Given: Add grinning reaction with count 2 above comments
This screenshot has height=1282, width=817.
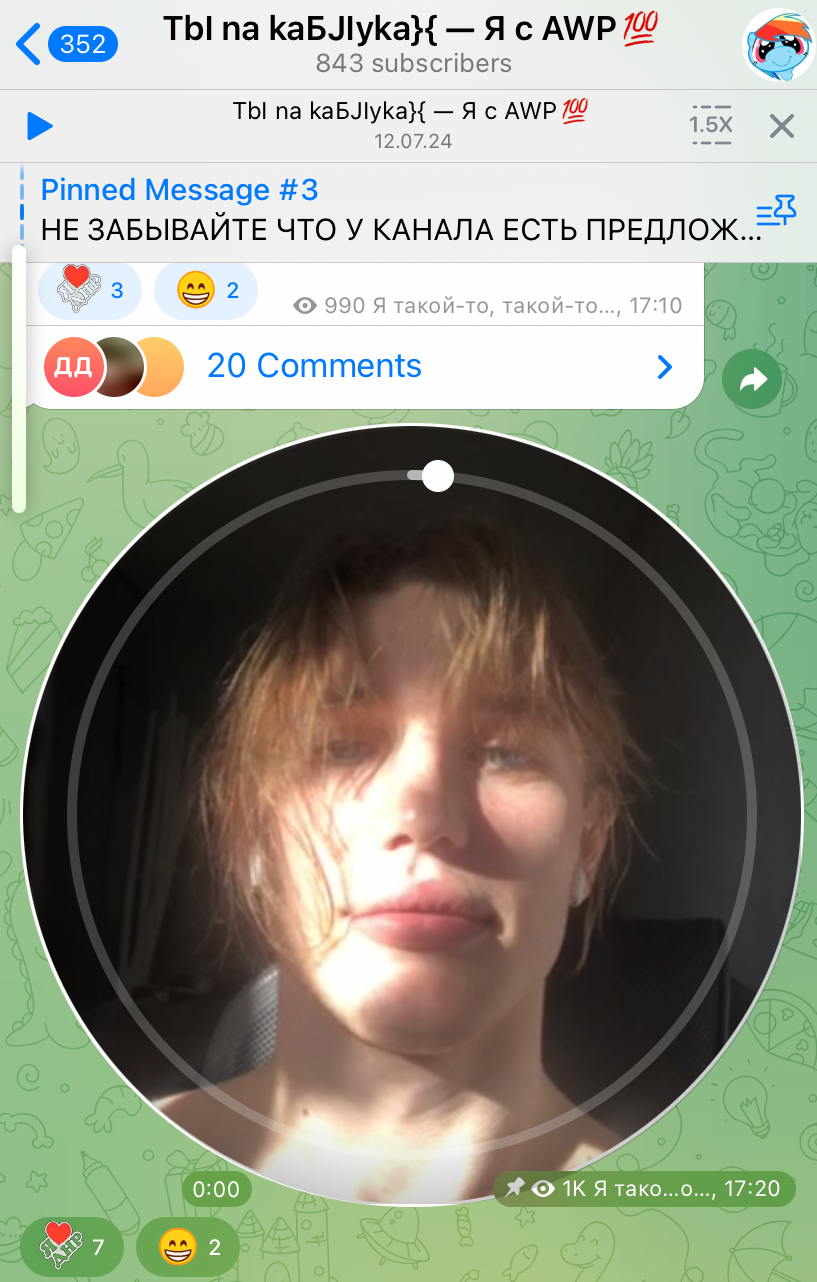Looking at the screenshot, I should (x=206, y=290).
